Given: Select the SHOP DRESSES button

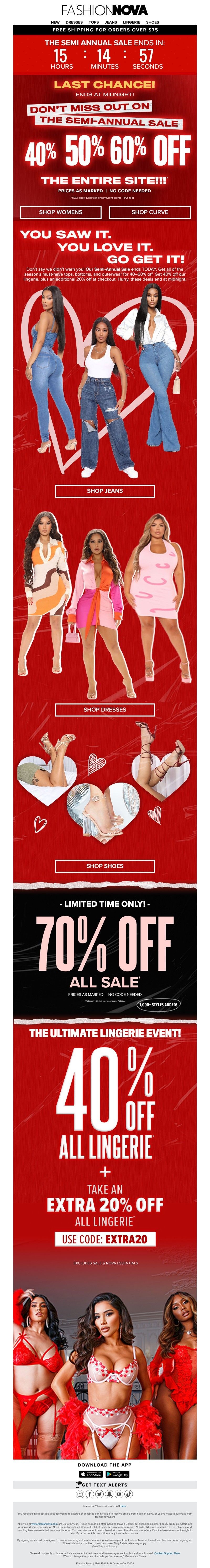Looking at the screenshot, I should click(x=104, y=710).
